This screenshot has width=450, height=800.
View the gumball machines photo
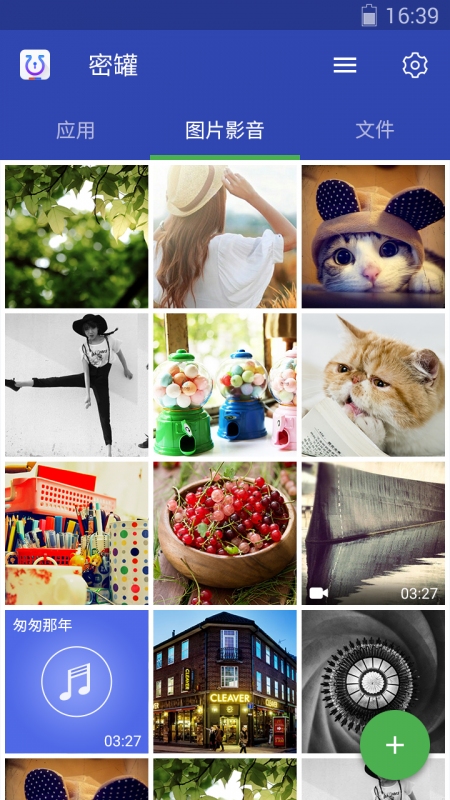pyautogui.click(x=225, y=385)
